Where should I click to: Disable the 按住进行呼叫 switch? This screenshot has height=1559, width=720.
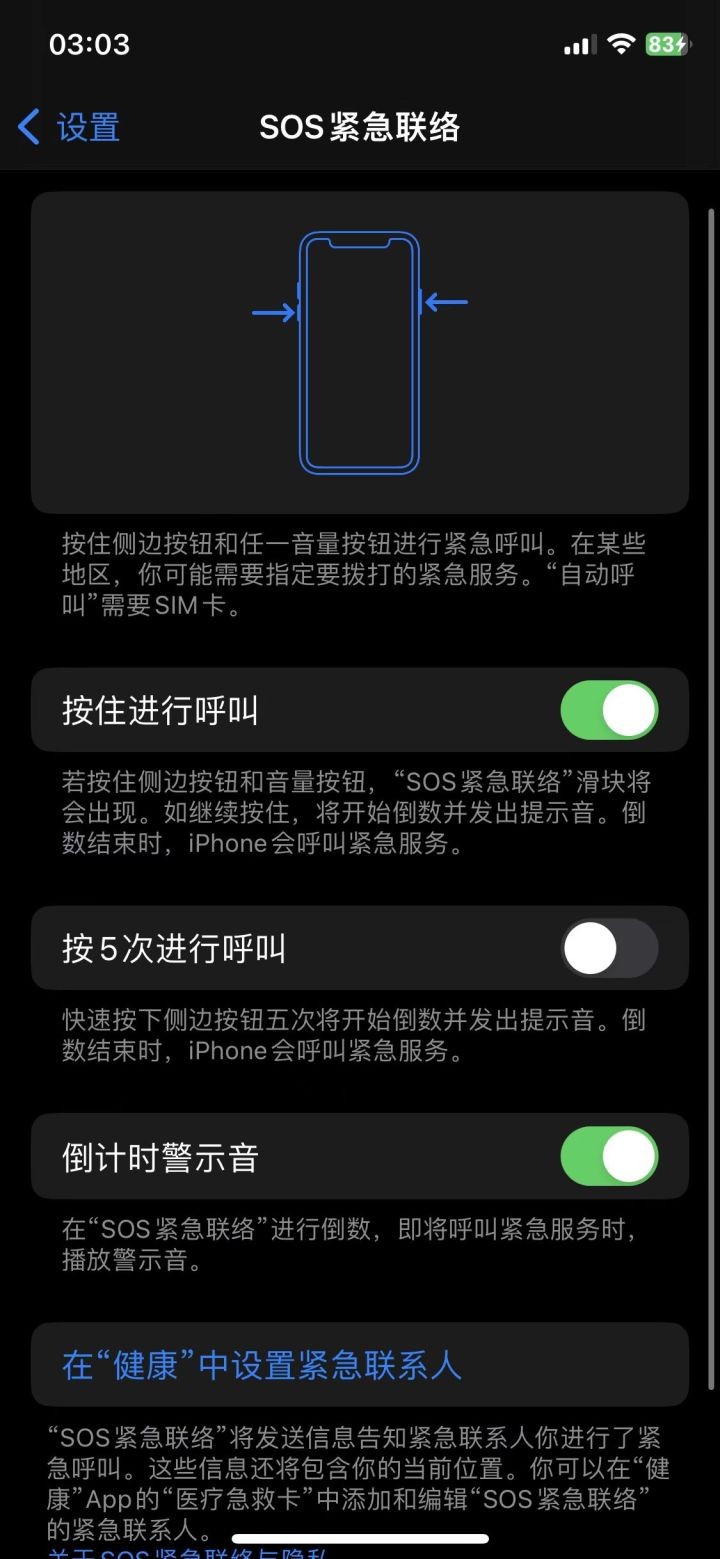click(609, 709)
